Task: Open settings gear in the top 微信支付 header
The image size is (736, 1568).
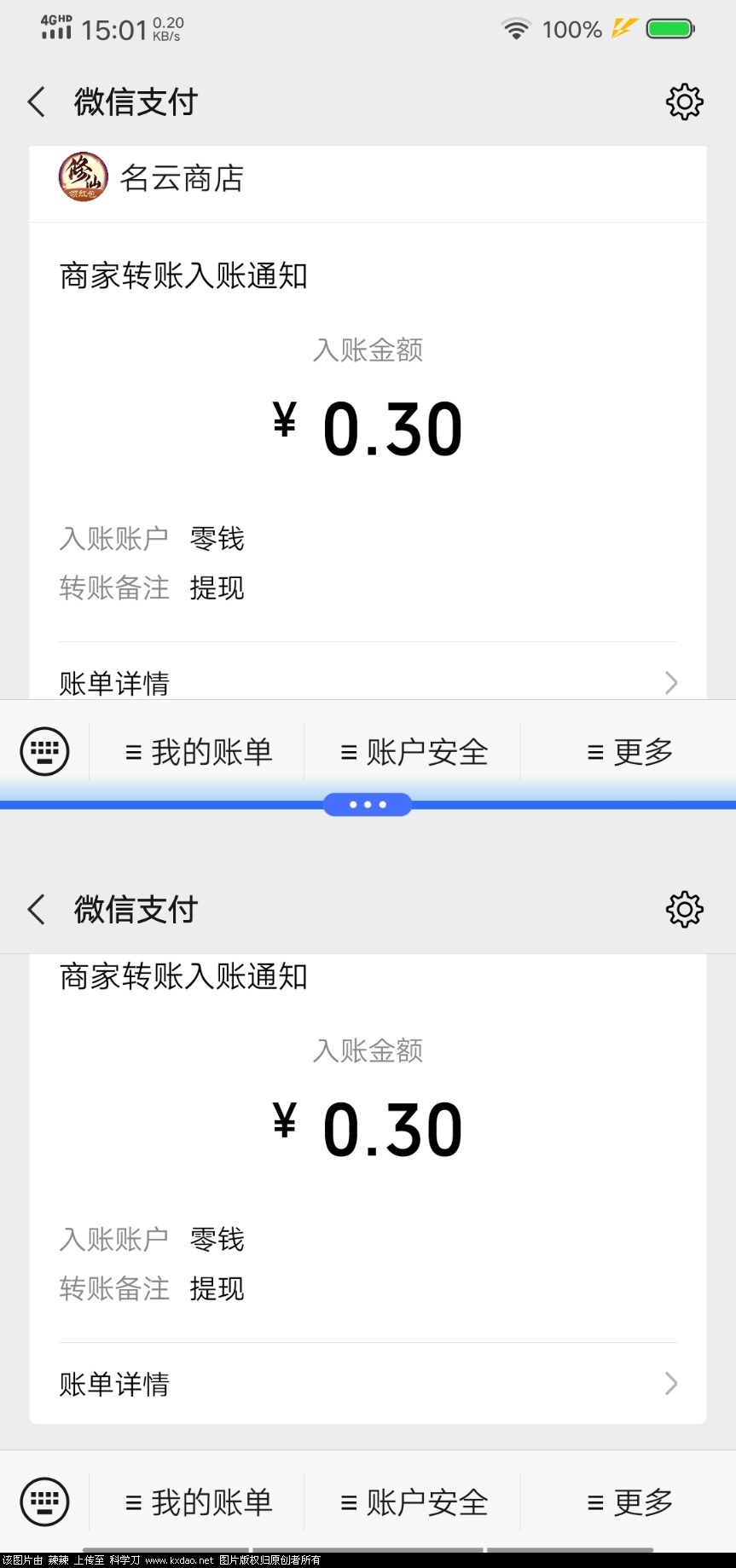Action: click(683, 101)
